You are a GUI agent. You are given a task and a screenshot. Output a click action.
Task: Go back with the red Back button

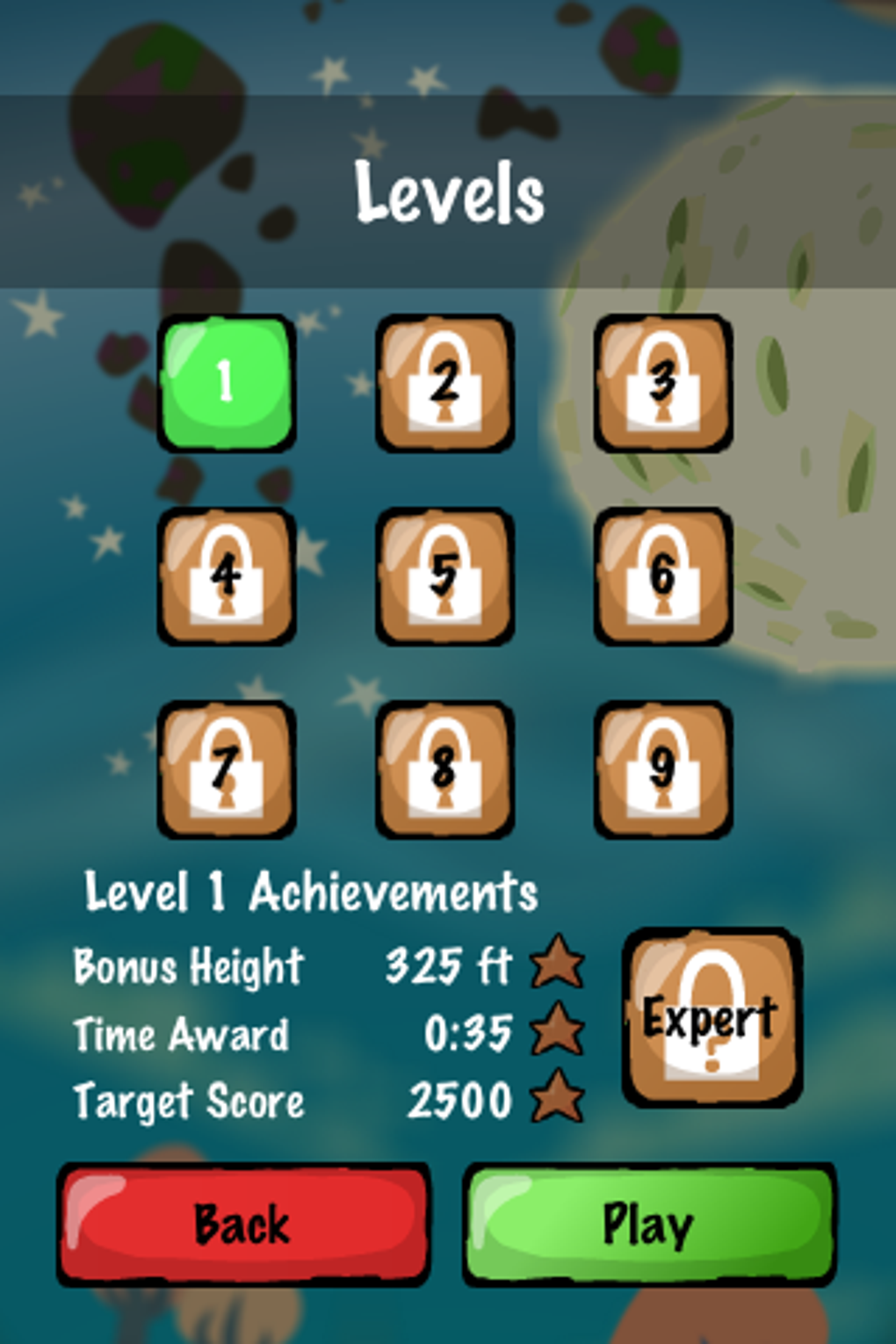(x=243, y=1225)
